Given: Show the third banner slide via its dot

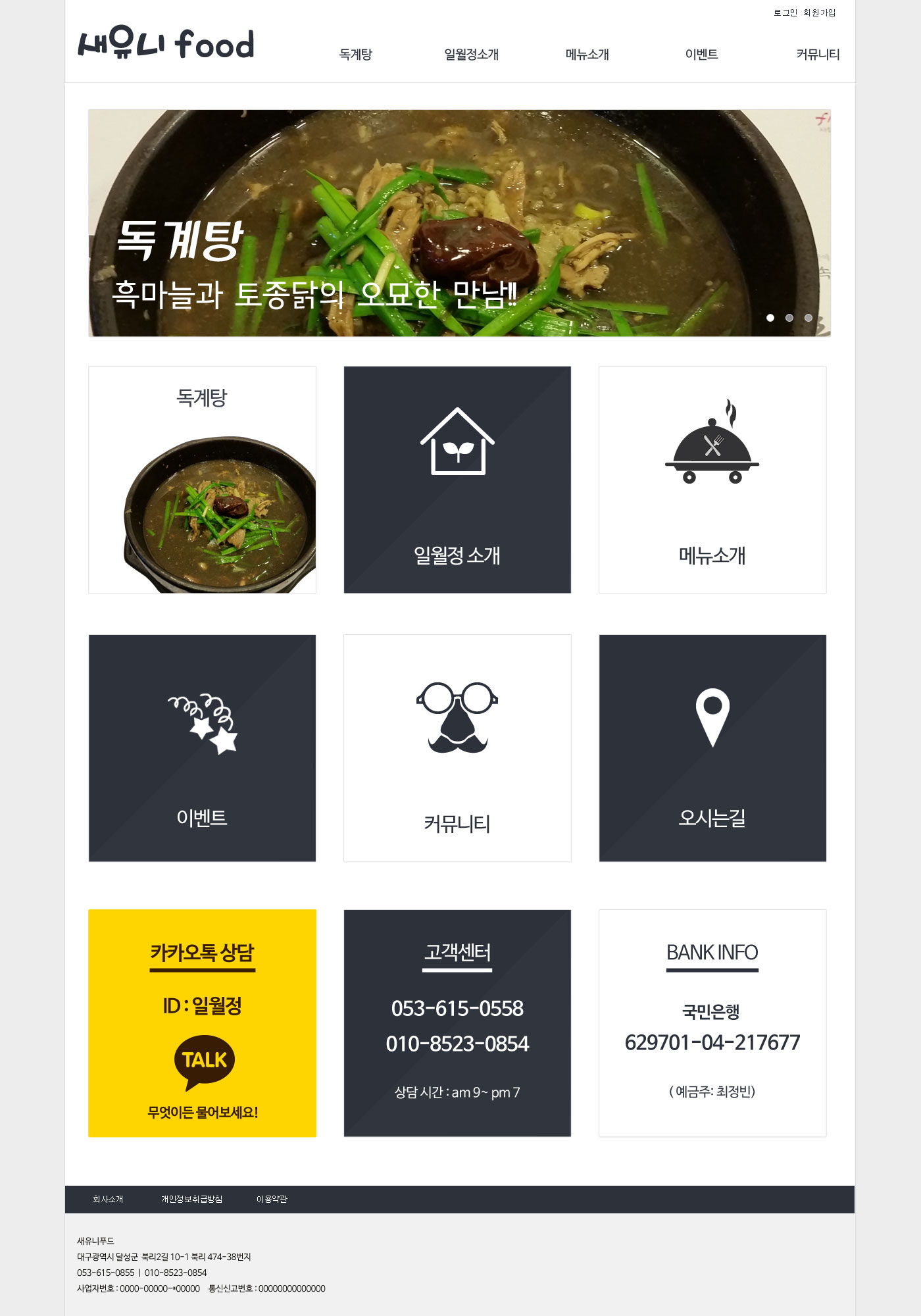Looking at the screenshot, I should (809, 318).
